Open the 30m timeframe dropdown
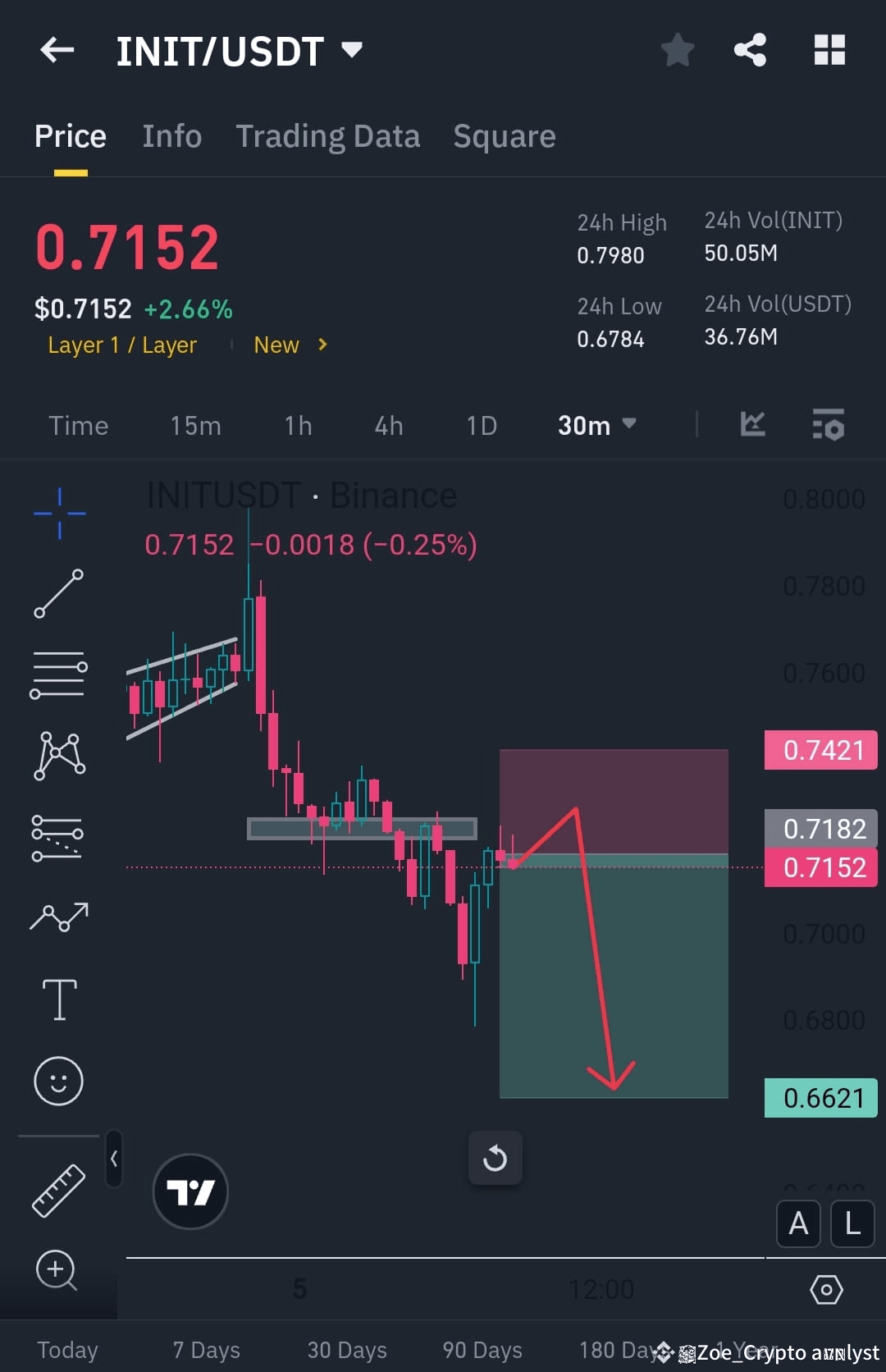The image size is (886, 1372). pyautogui.click(x=596, y=425)
